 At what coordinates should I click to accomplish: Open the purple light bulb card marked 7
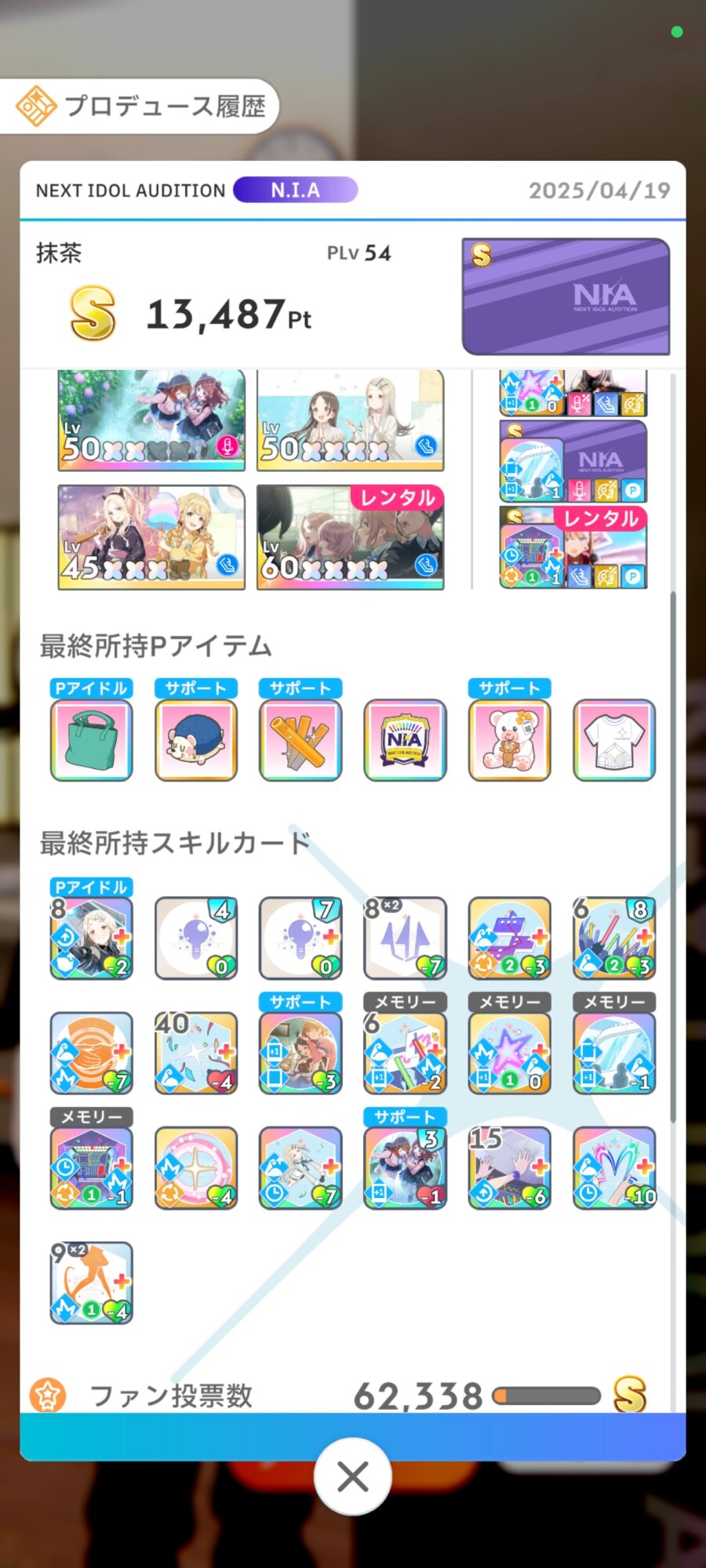coord(300,938)
